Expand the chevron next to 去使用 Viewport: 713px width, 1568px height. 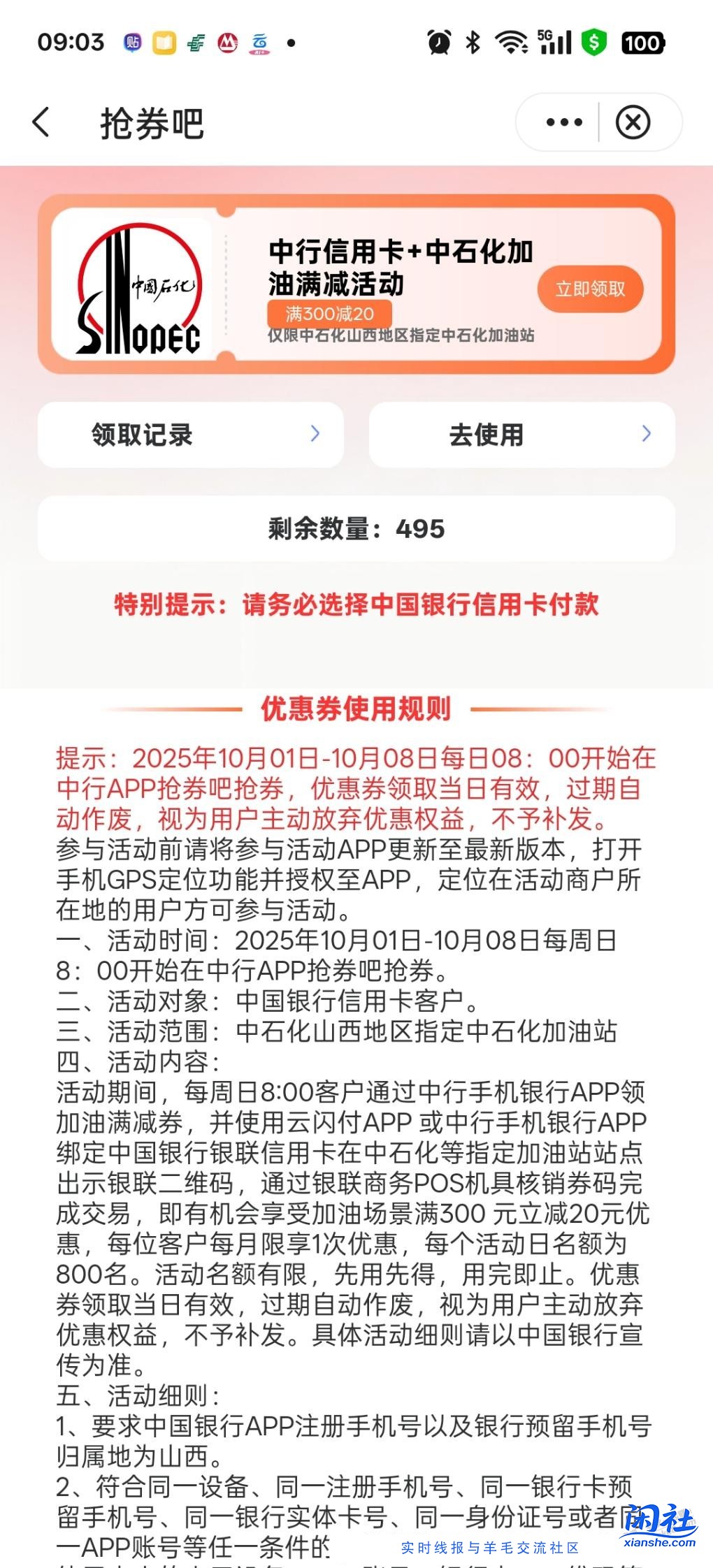(x=648, y=435)
